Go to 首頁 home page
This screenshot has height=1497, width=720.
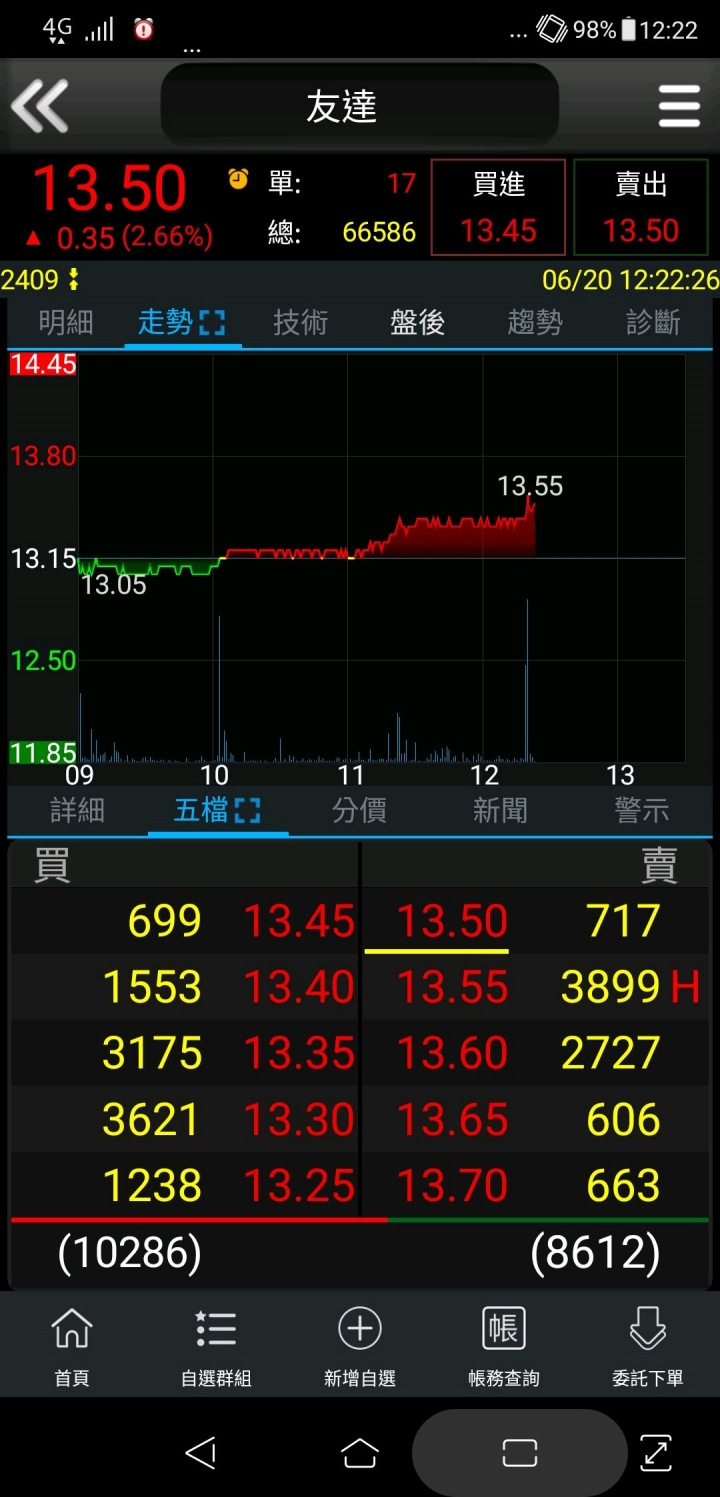[x=72, y=1347]
